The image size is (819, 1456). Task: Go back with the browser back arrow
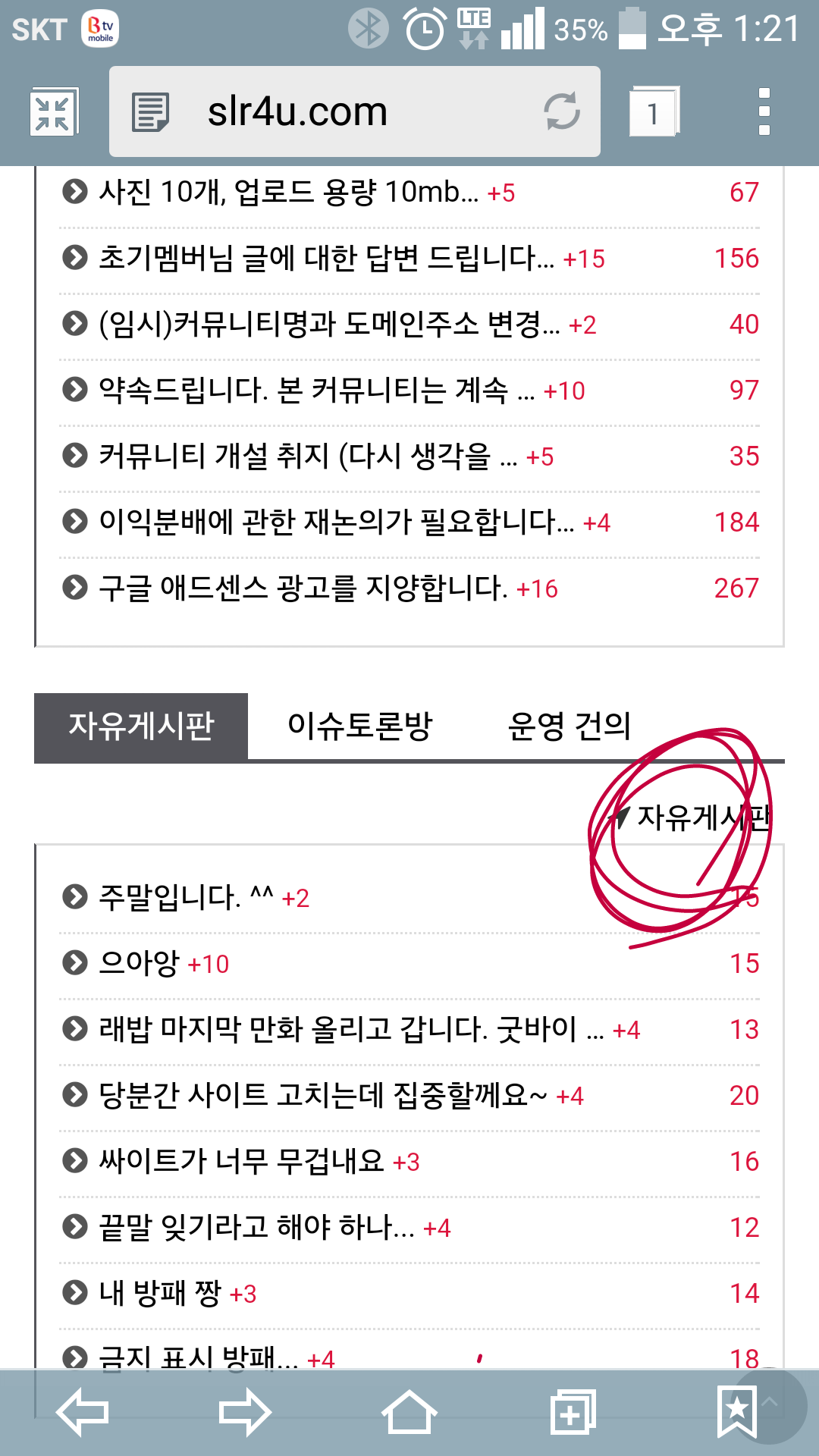point(82,1412)
